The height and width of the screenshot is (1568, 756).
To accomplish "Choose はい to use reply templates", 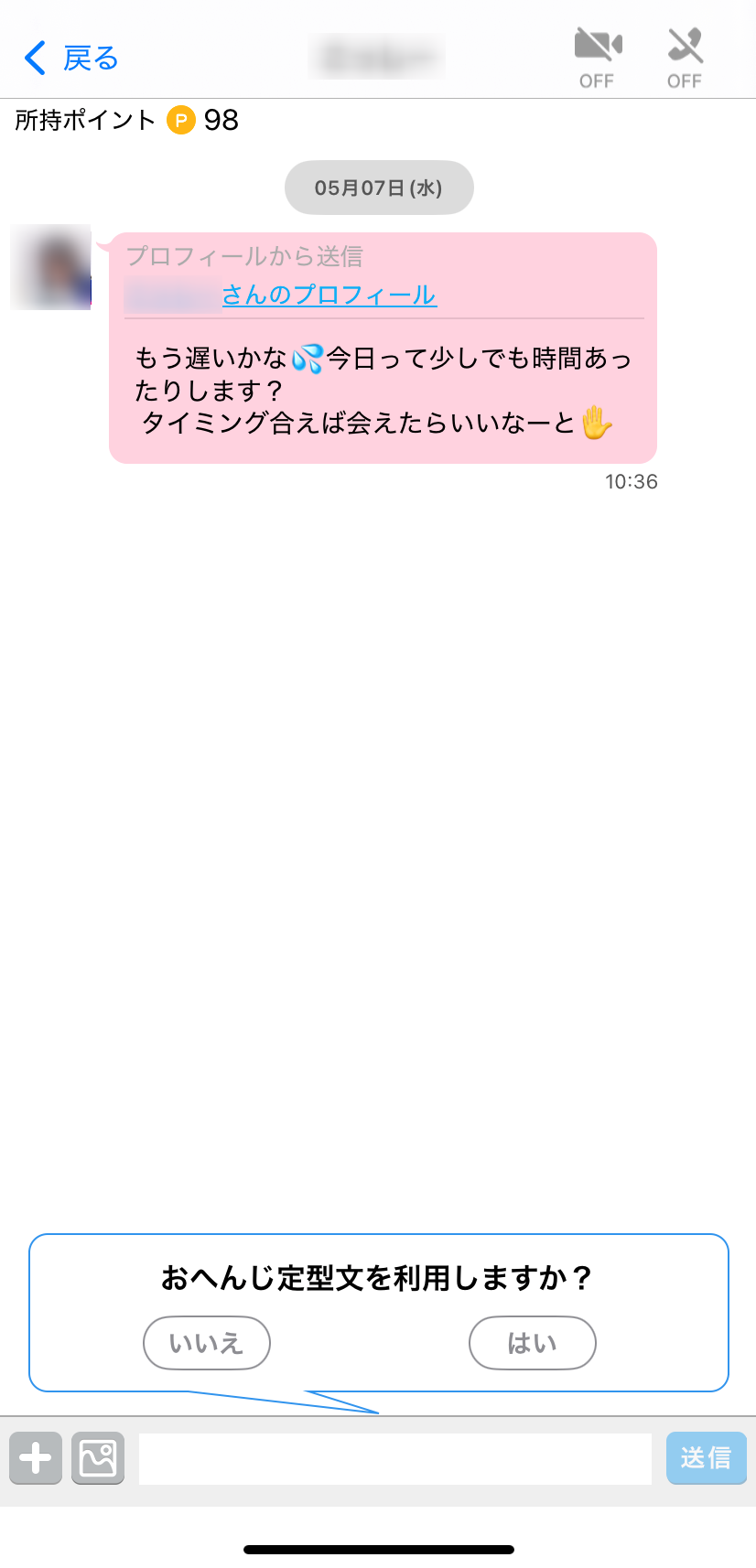I will (x=532, y=1342).
